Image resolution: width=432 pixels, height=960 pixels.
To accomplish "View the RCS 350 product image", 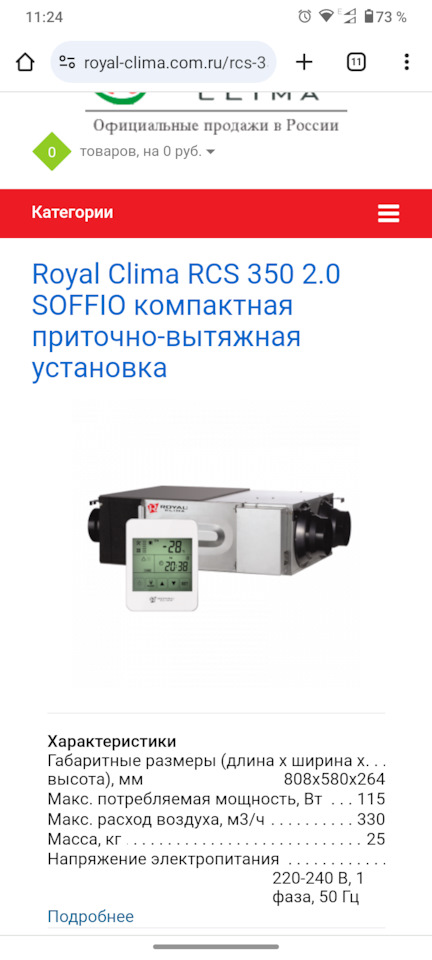I will [x=216, y=547].
